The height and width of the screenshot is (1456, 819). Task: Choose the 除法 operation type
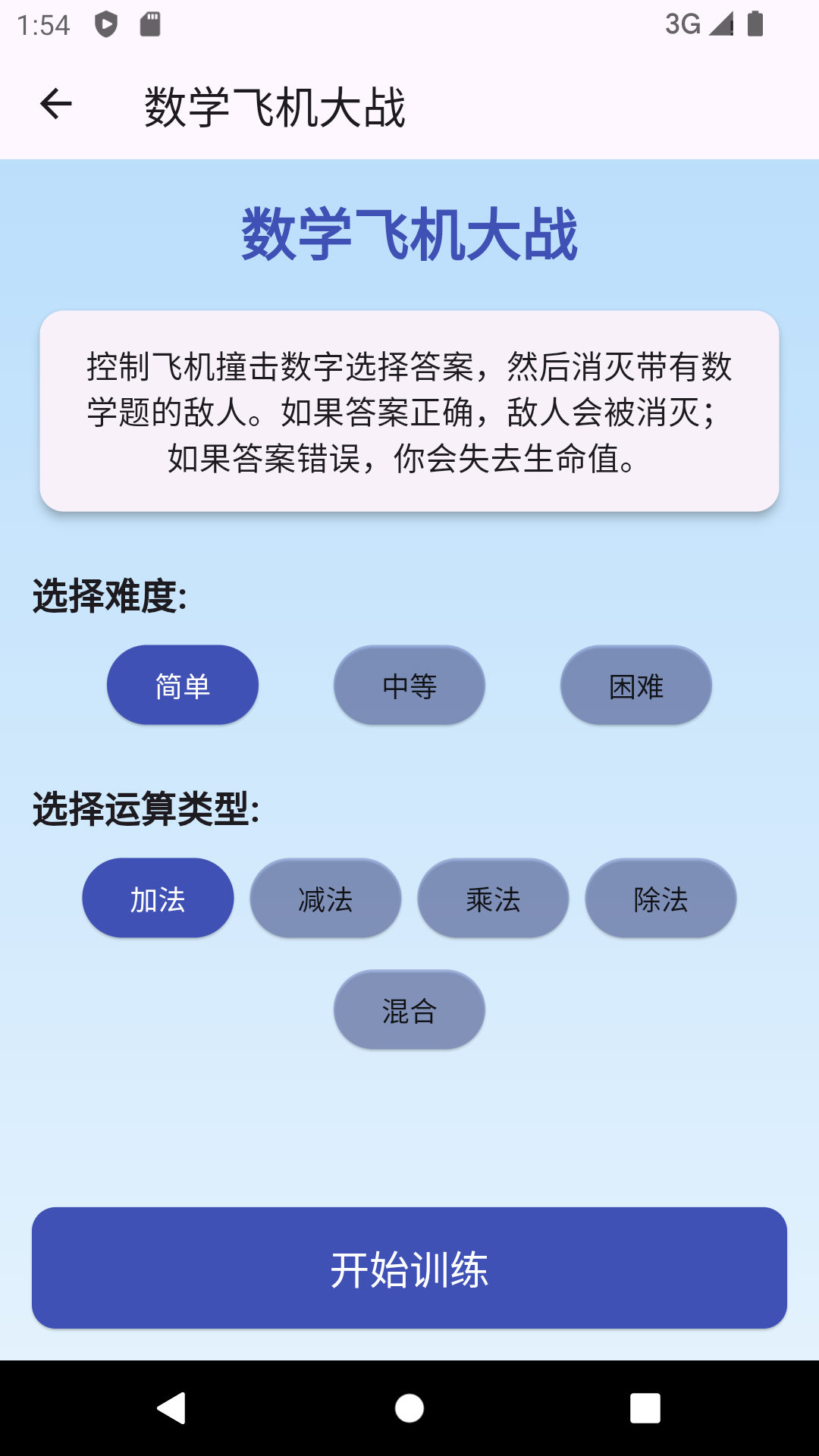(x=661, y=898)
